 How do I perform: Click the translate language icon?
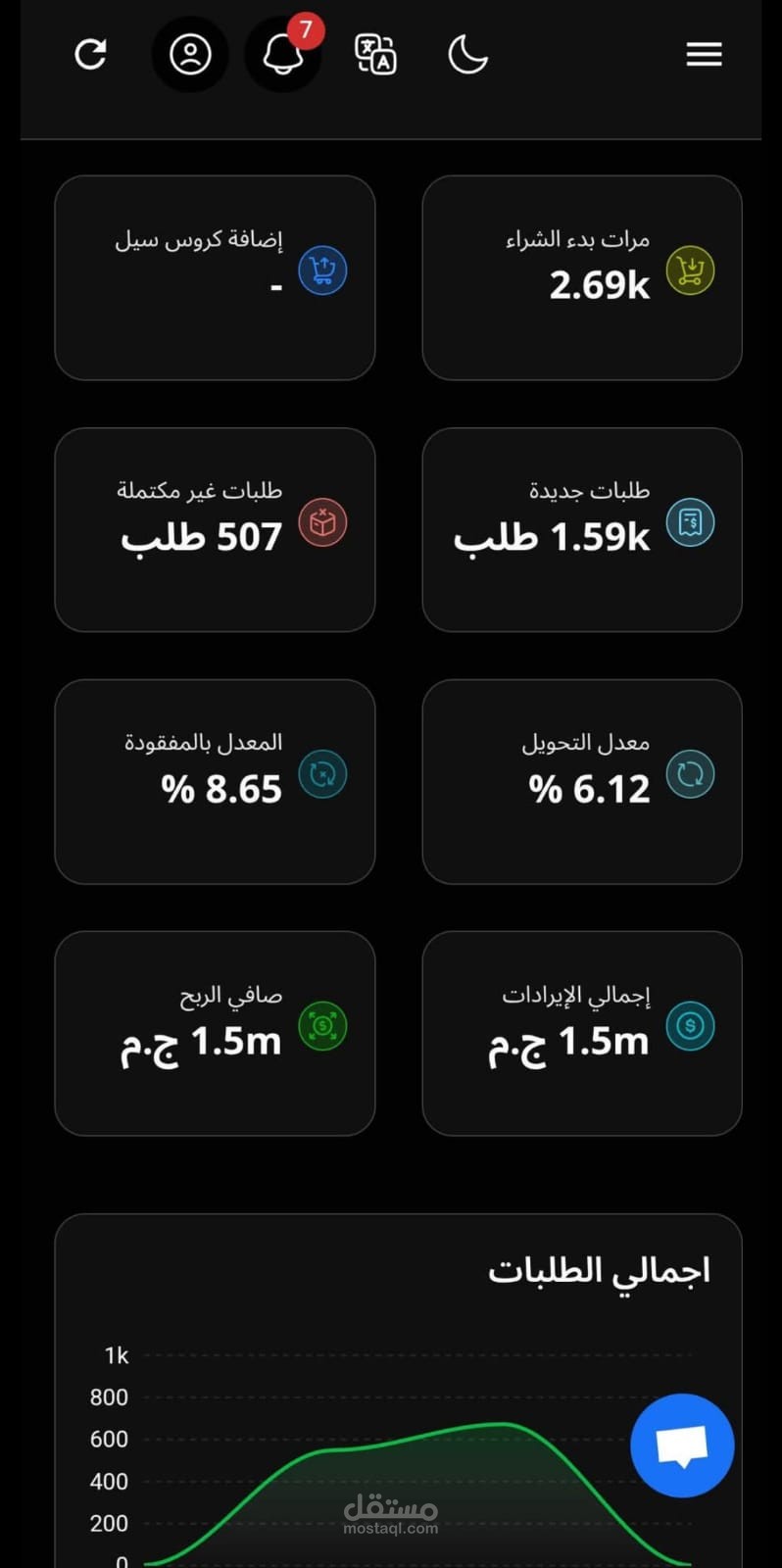point(373,54)
